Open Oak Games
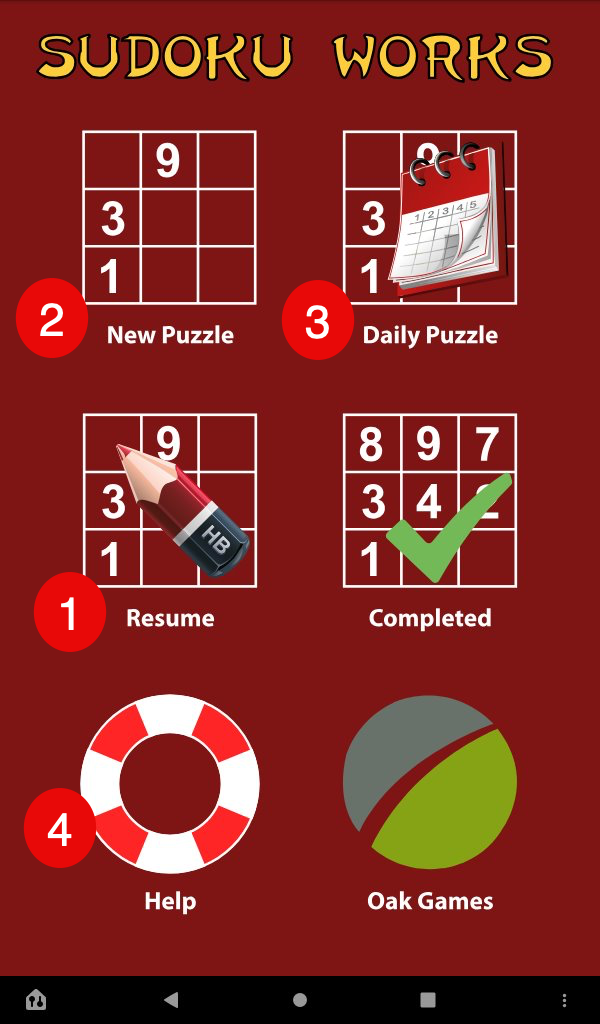600x1024 pixels. pyautogui.click(x=430, y=783)
